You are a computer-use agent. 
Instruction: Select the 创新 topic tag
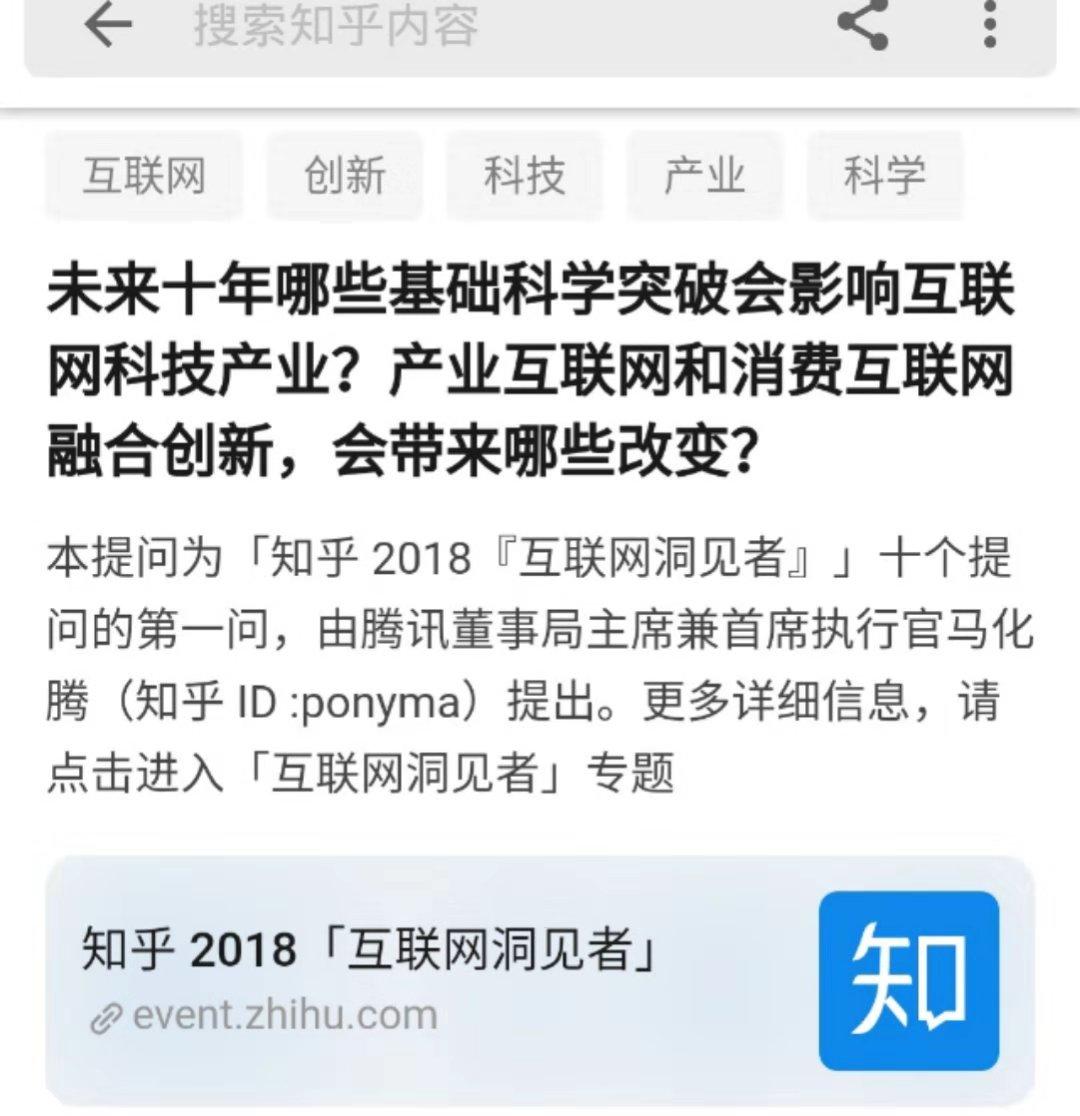point(344,177)
